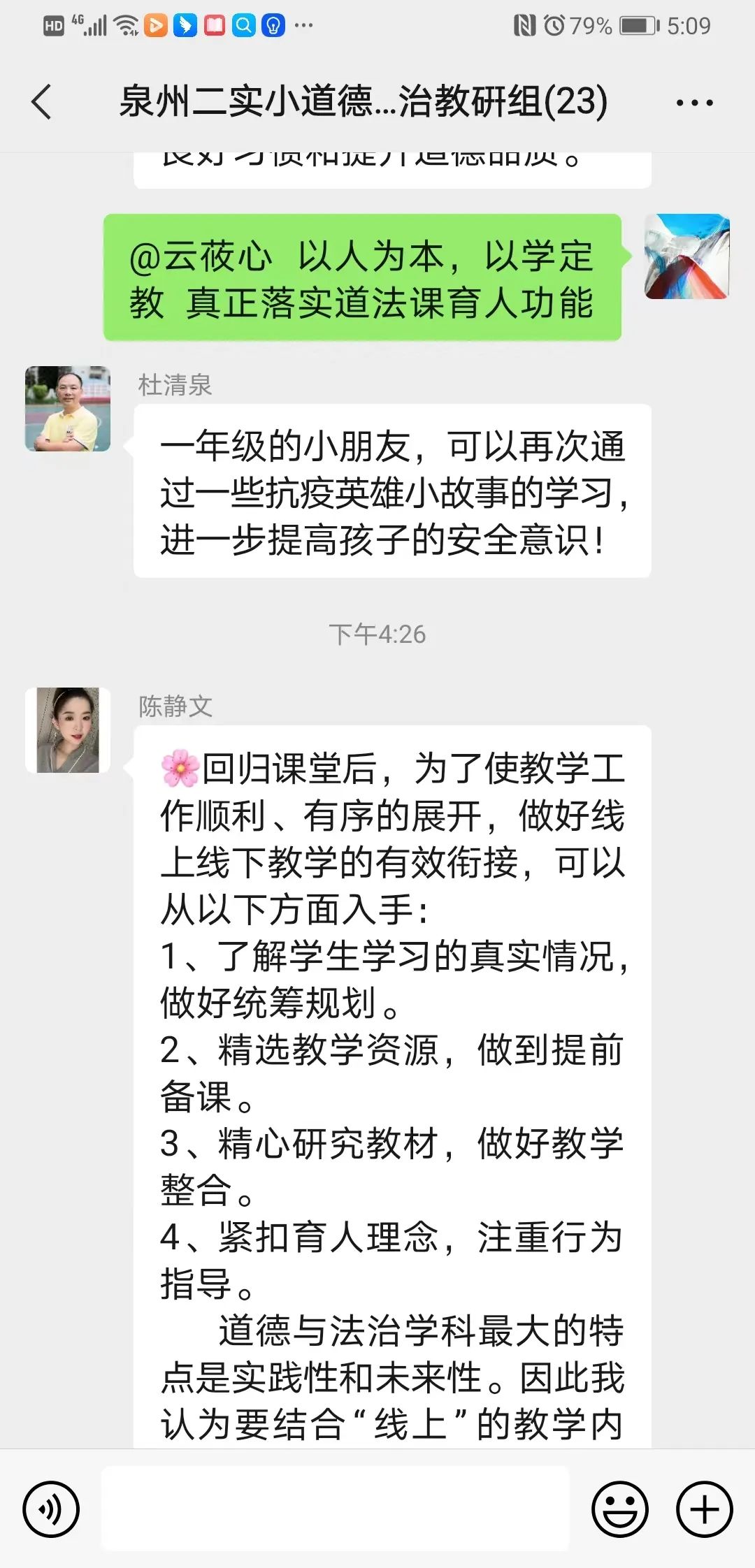Focus the message text field
This screenshot has width=755, height=1568.
pyautogui.click(x=336, y=1508)
